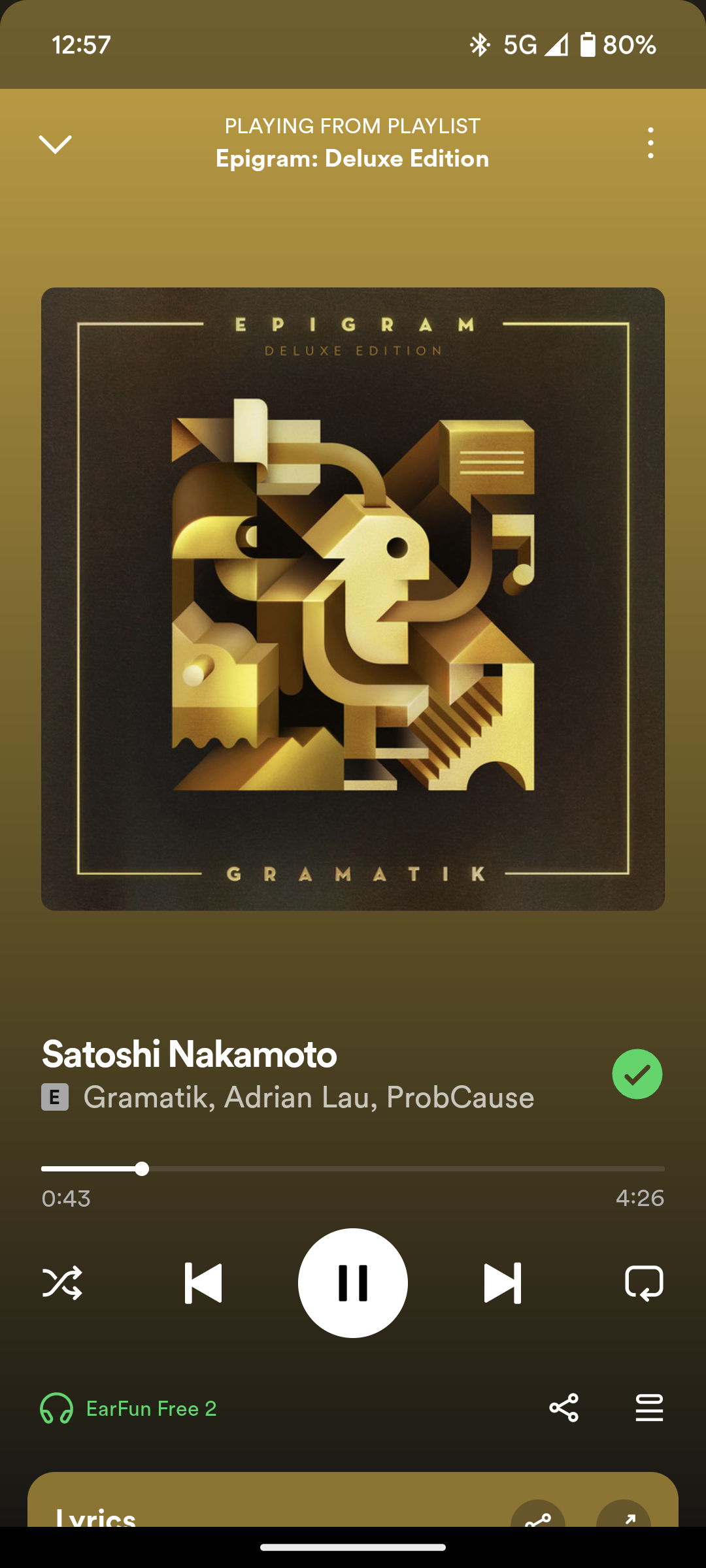Share this song
706x1568 pixels.
563,1407
